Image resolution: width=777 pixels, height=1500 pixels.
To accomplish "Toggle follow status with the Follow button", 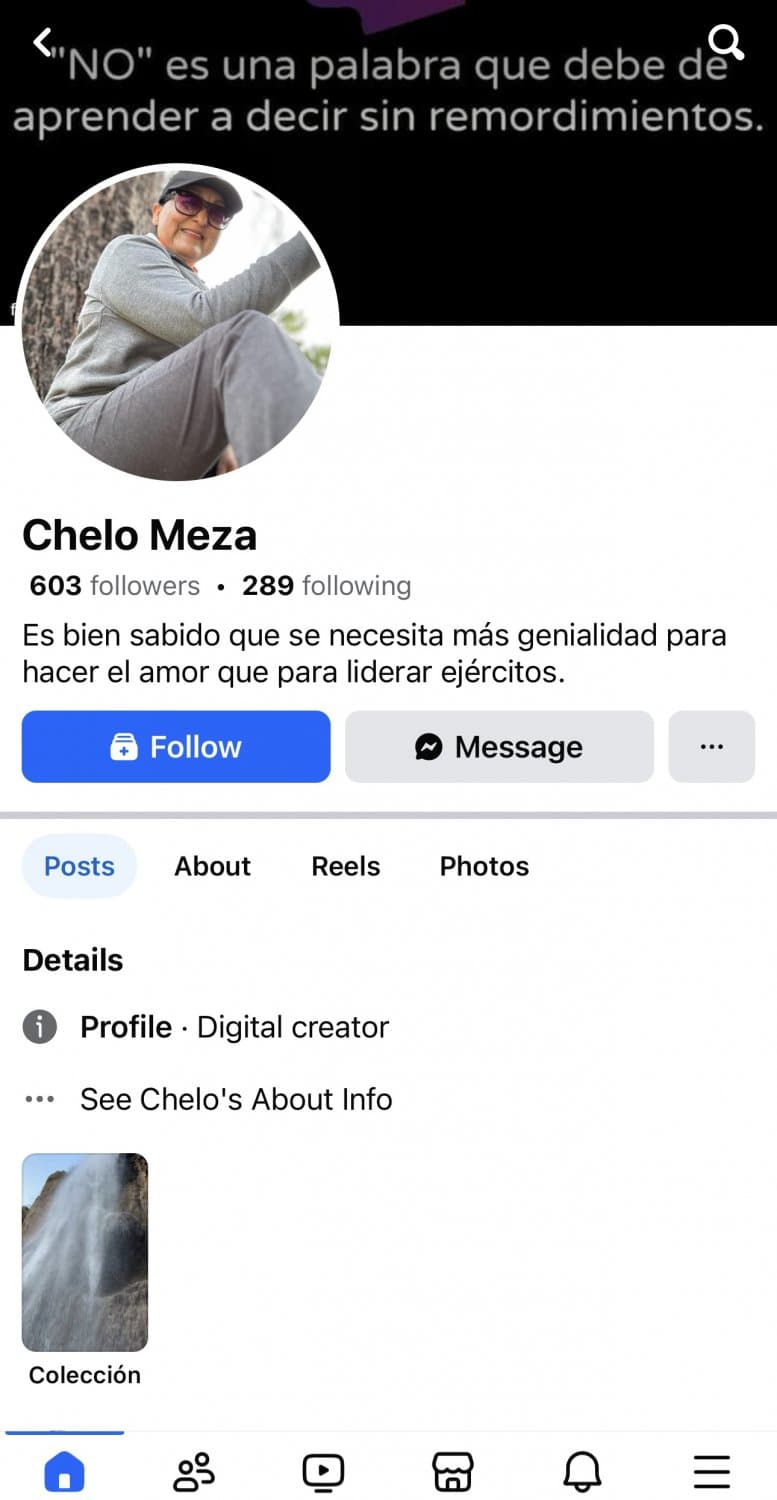I will click(176, 746).
